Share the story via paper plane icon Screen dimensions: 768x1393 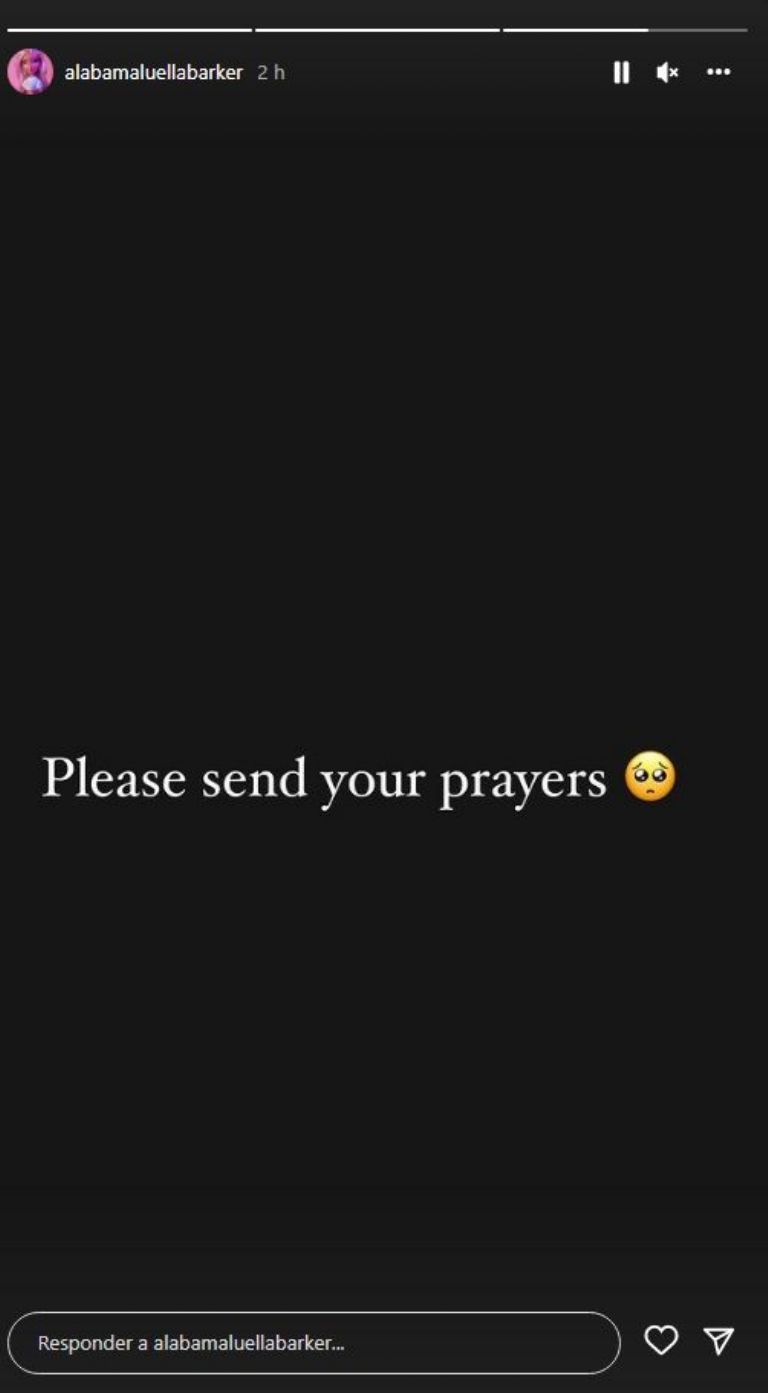(x=719, y=1340)
